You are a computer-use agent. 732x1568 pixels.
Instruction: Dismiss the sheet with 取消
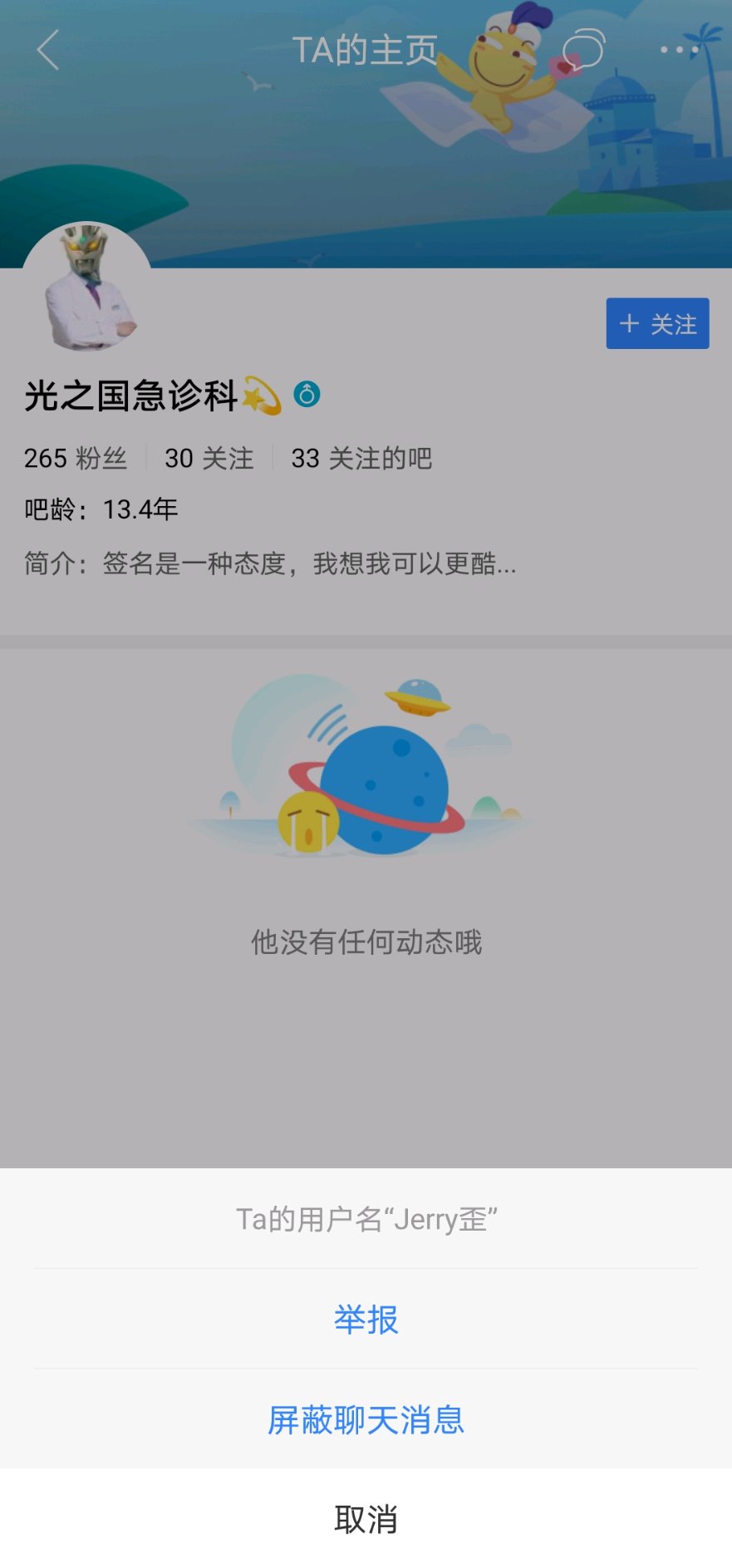366,1519
